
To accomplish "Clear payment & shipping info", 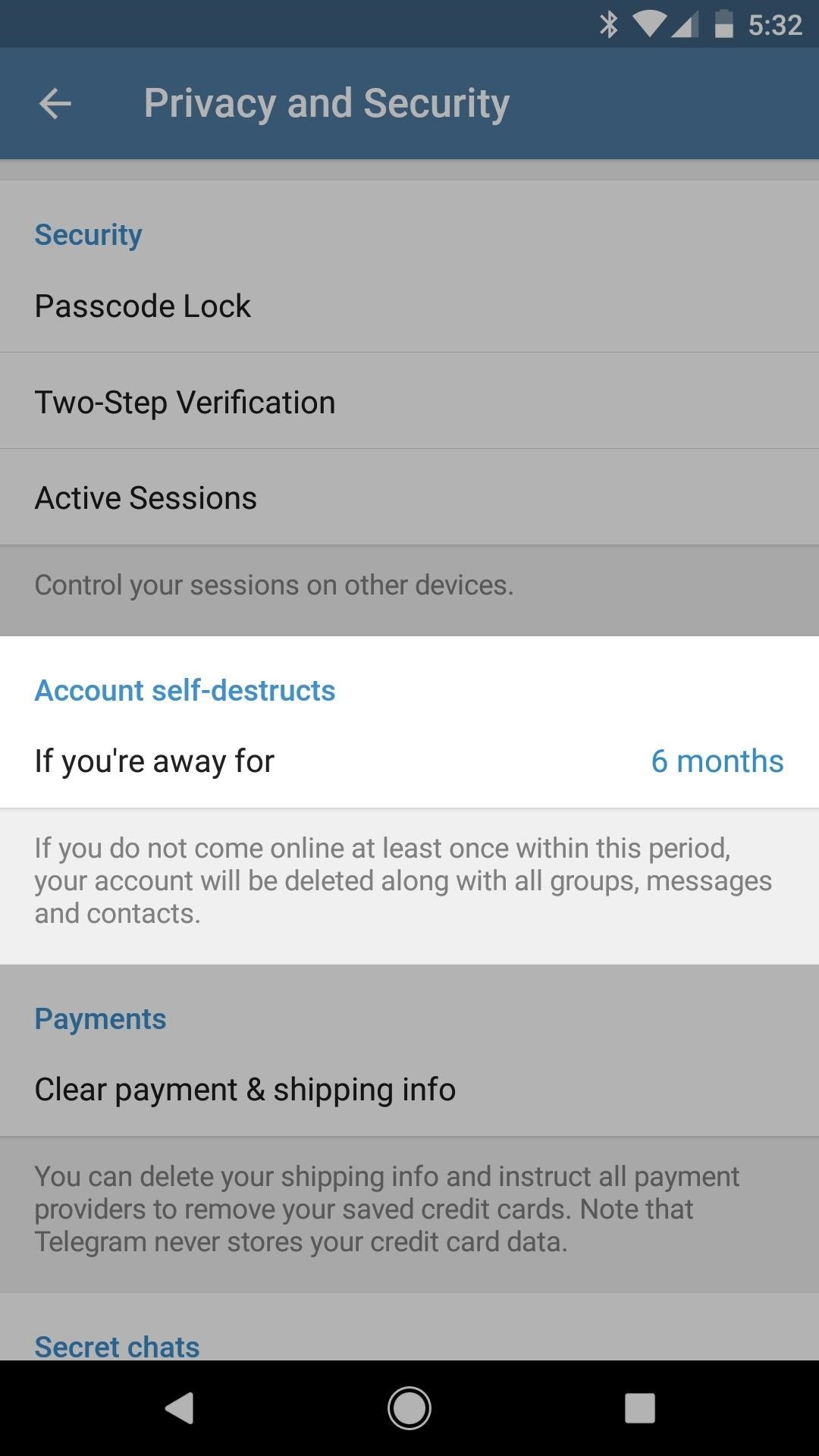I will [x=409, y=1090].
